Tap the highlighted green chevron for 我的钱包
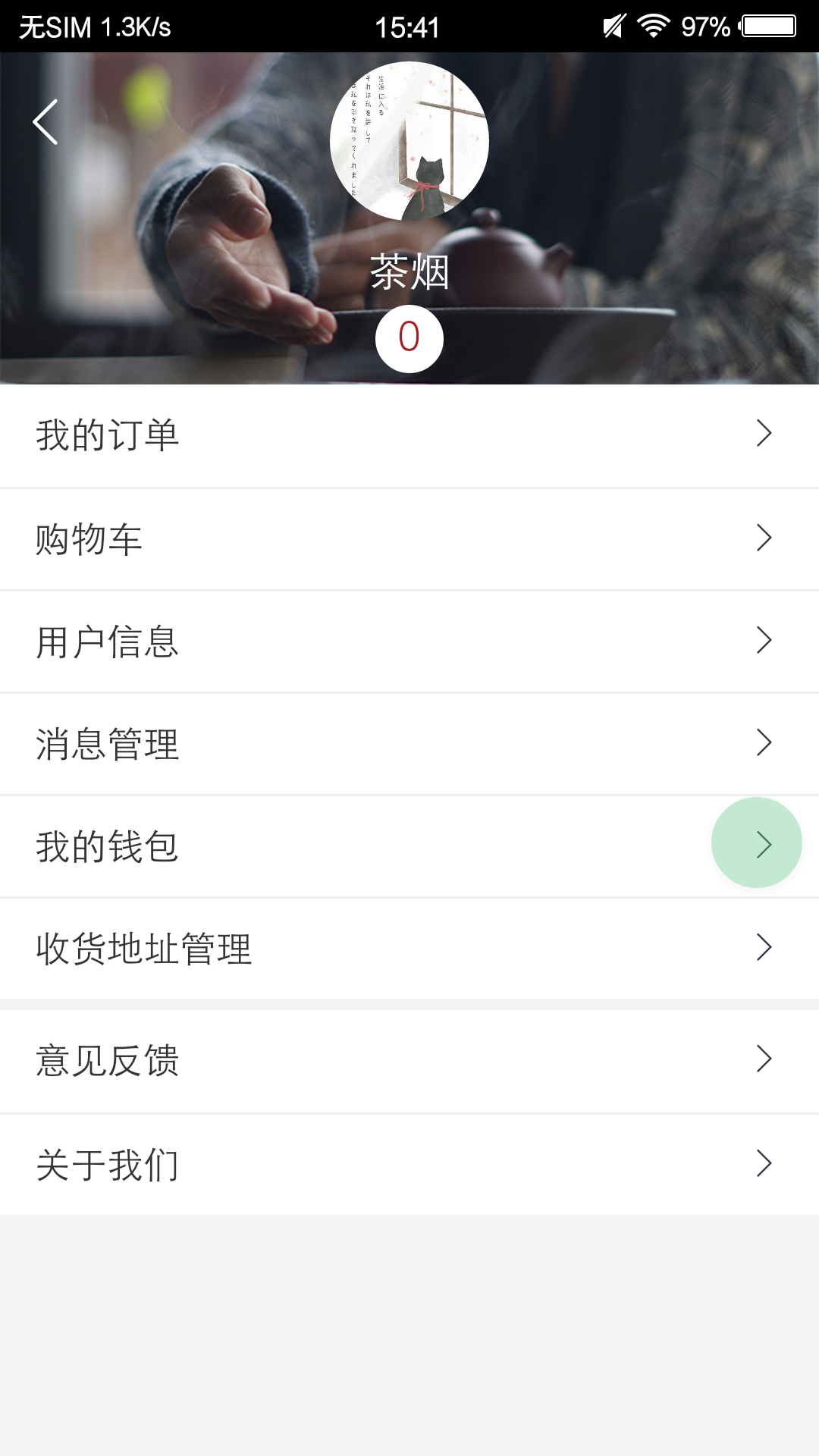 coord(756,842)
